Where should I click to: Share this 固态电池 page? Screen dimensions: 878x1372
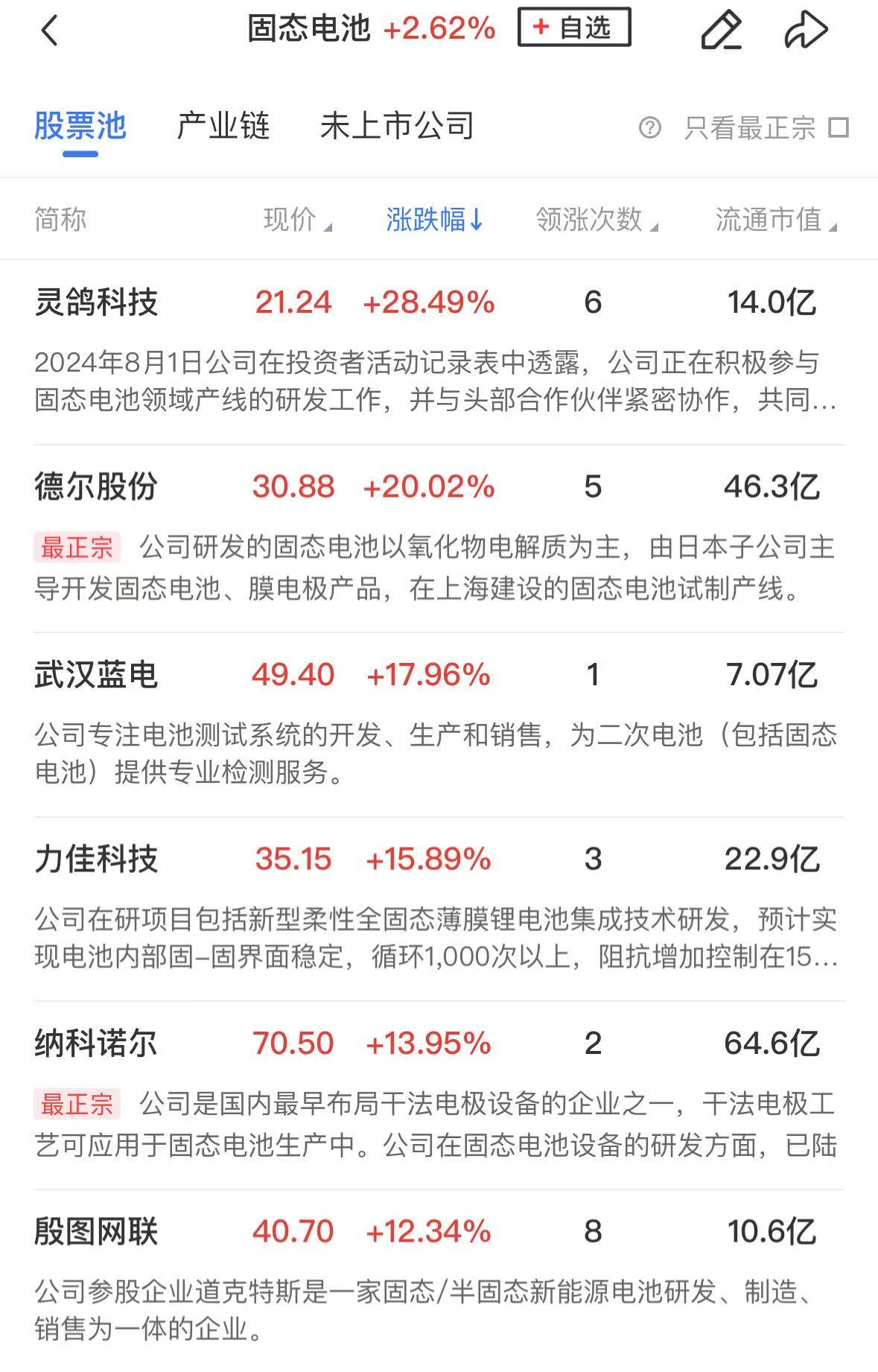806,31
